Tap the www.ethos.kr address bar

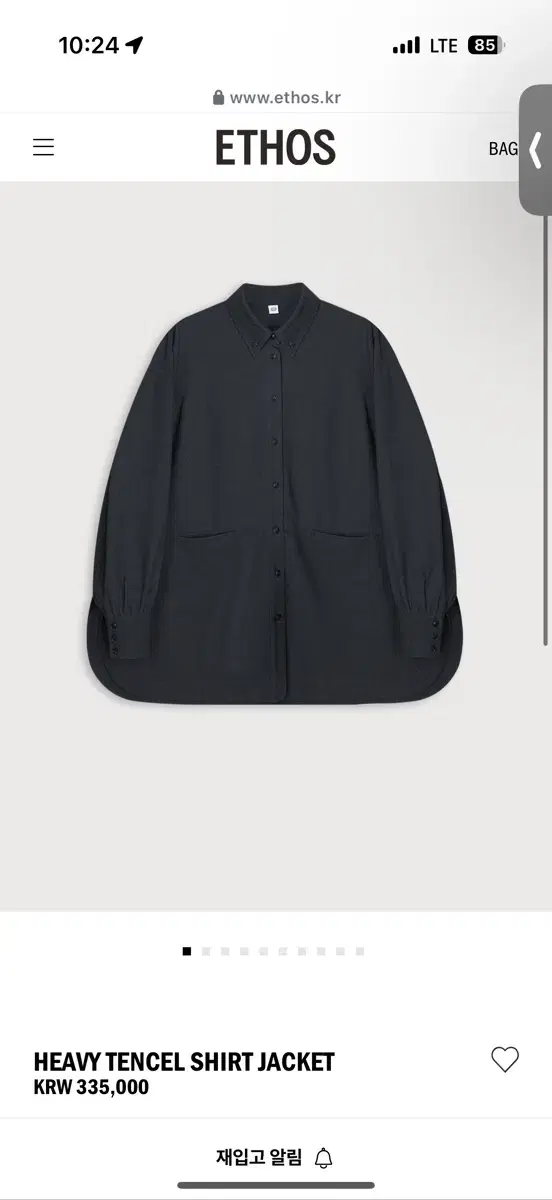[x=276, y=98]
